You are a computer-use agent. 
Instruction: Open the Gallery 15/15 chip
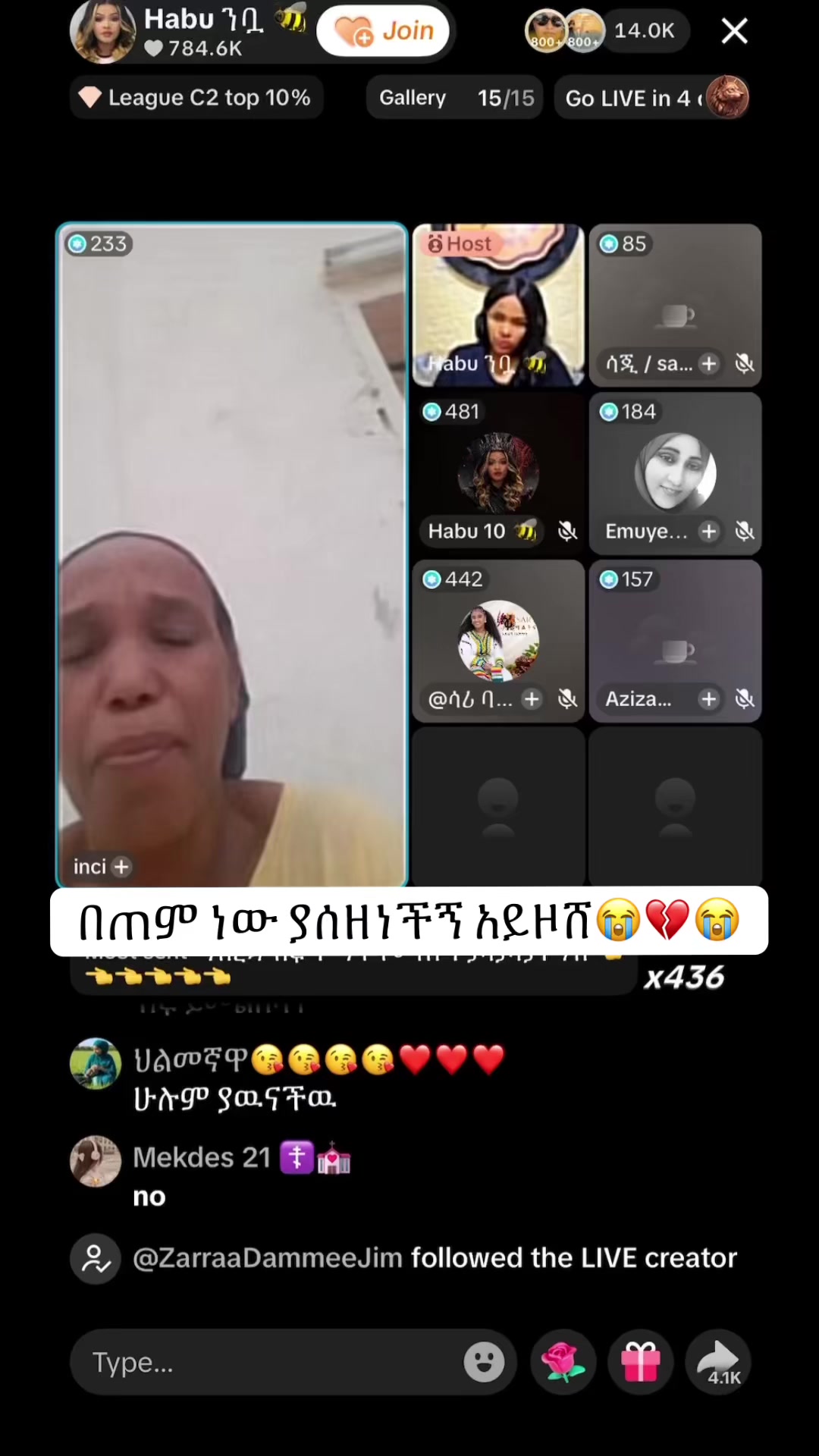pos(455,98)
